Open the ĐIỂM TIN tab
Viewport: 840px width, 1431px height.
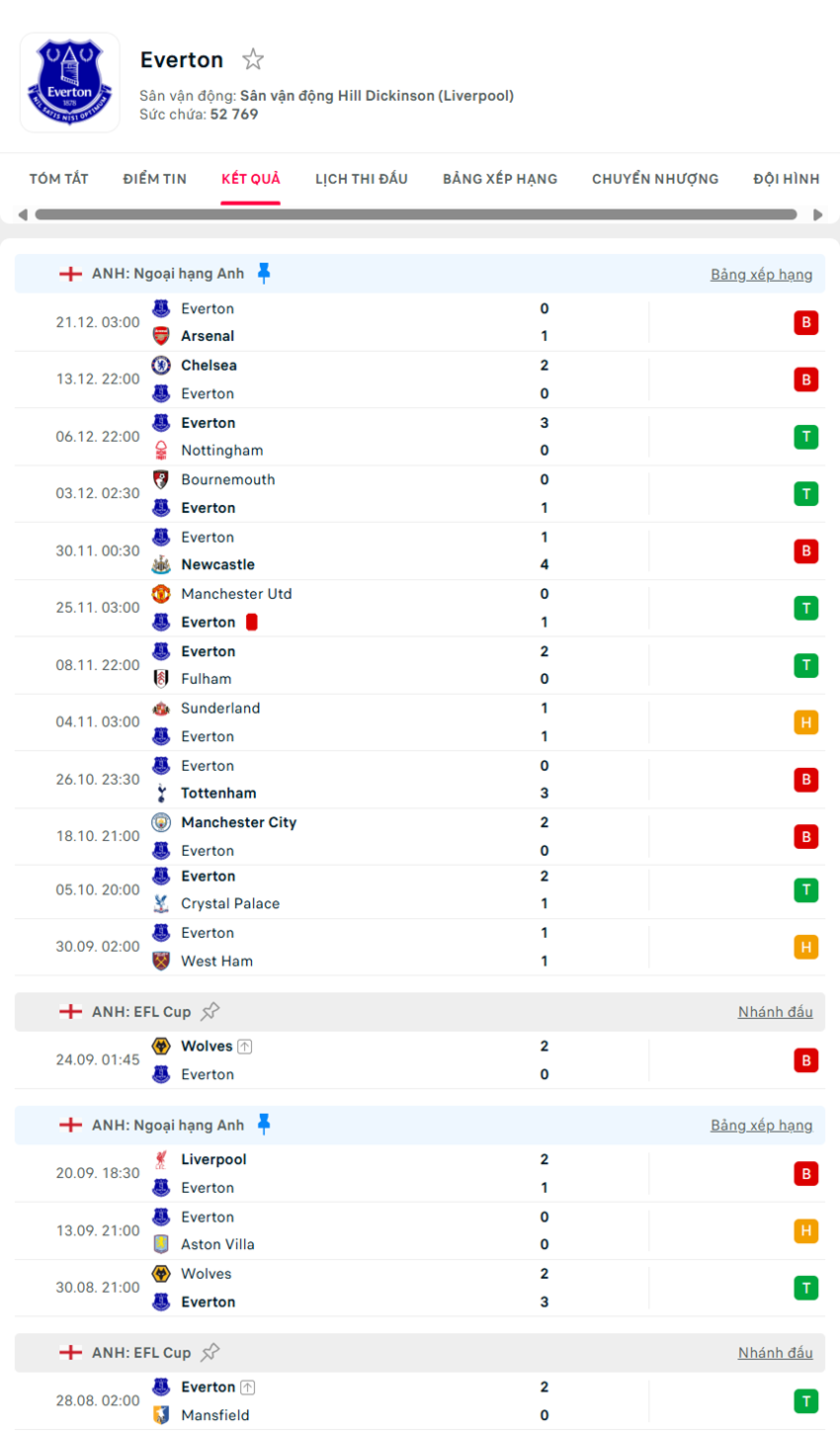pyautogui.click(x=154, y=179)
